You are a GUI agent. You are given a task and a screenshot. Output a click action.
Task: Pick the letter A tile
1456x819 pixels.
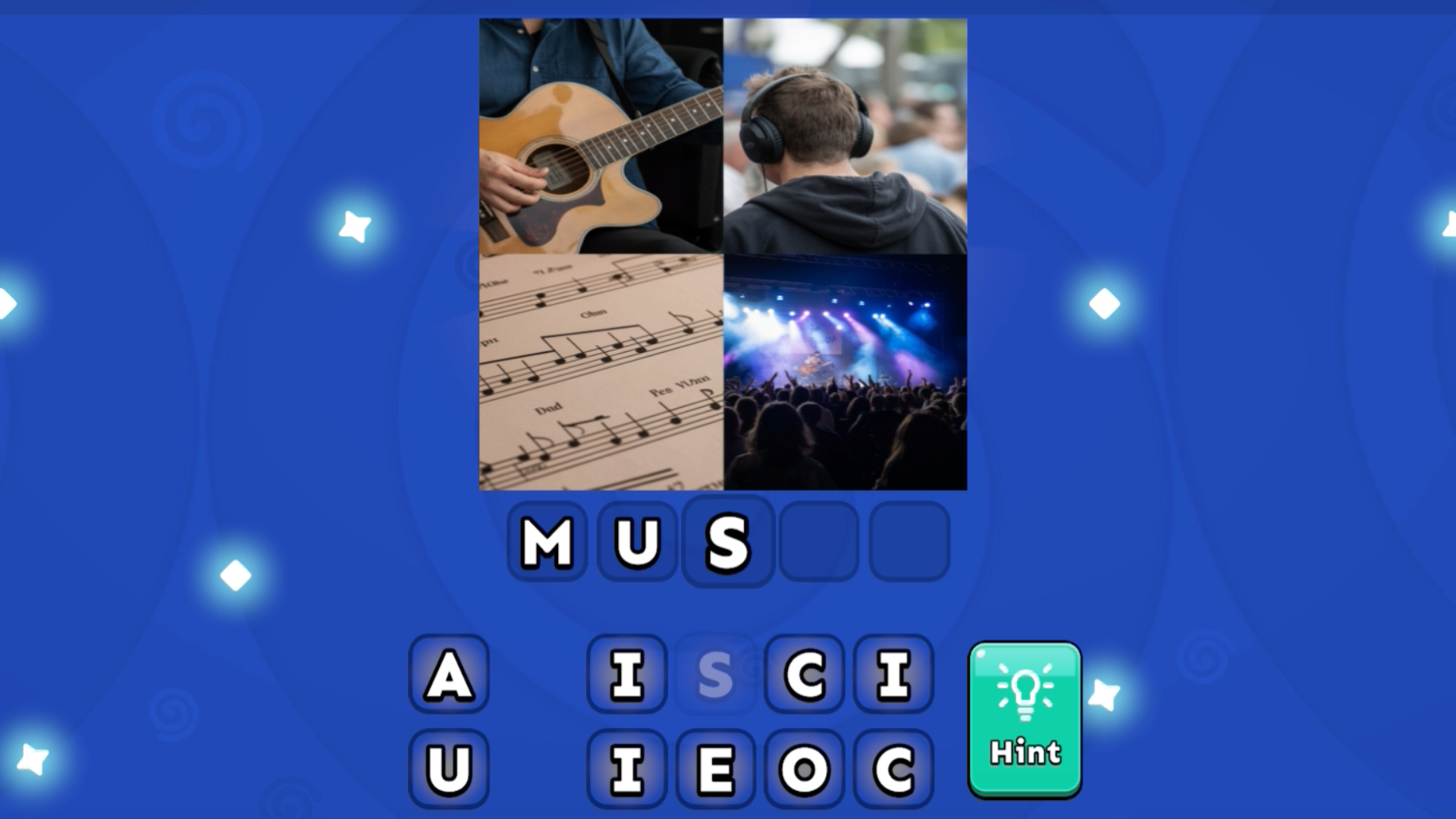(x=449, y=674)
